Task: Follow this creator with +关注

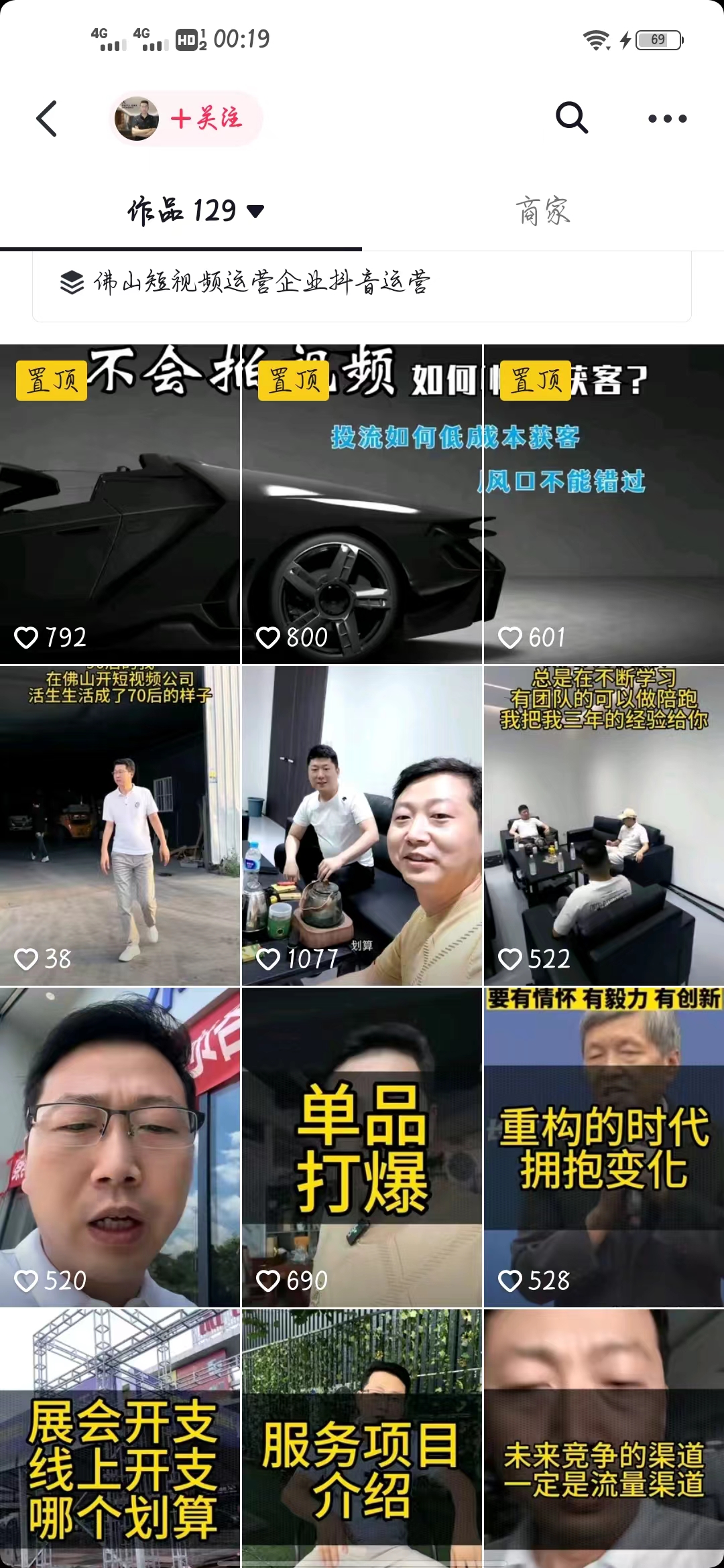Action: pyautogui.click(x=206, y=119)
